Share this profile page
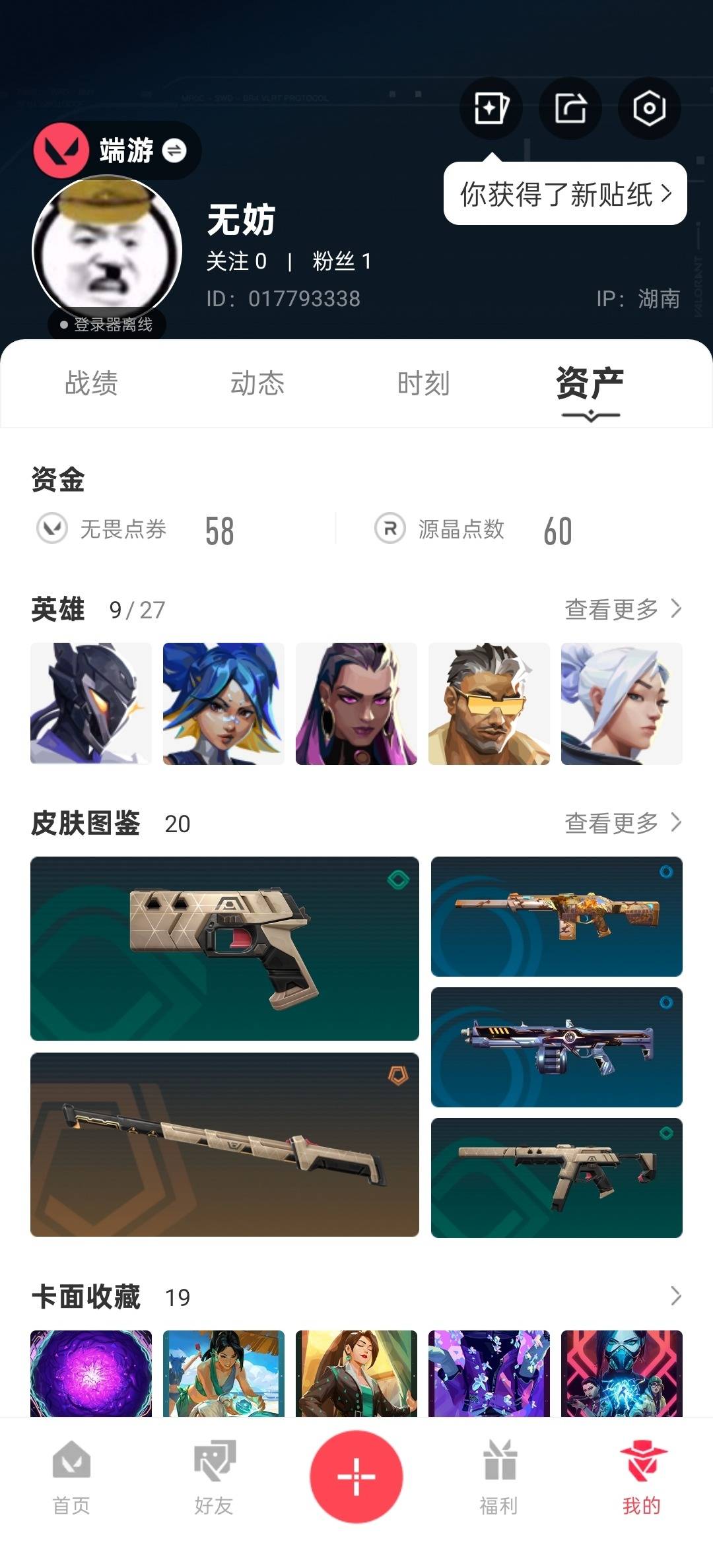 point(570,108)
